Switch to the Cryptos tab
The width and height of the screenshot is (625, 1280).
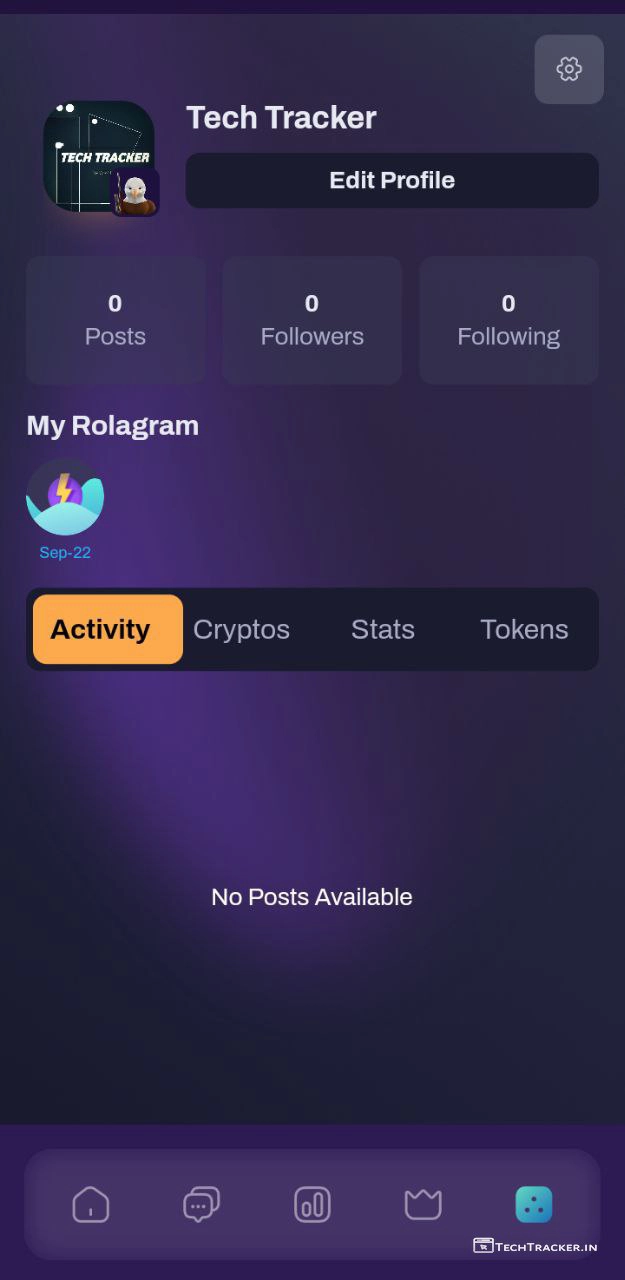pos(241,629)
